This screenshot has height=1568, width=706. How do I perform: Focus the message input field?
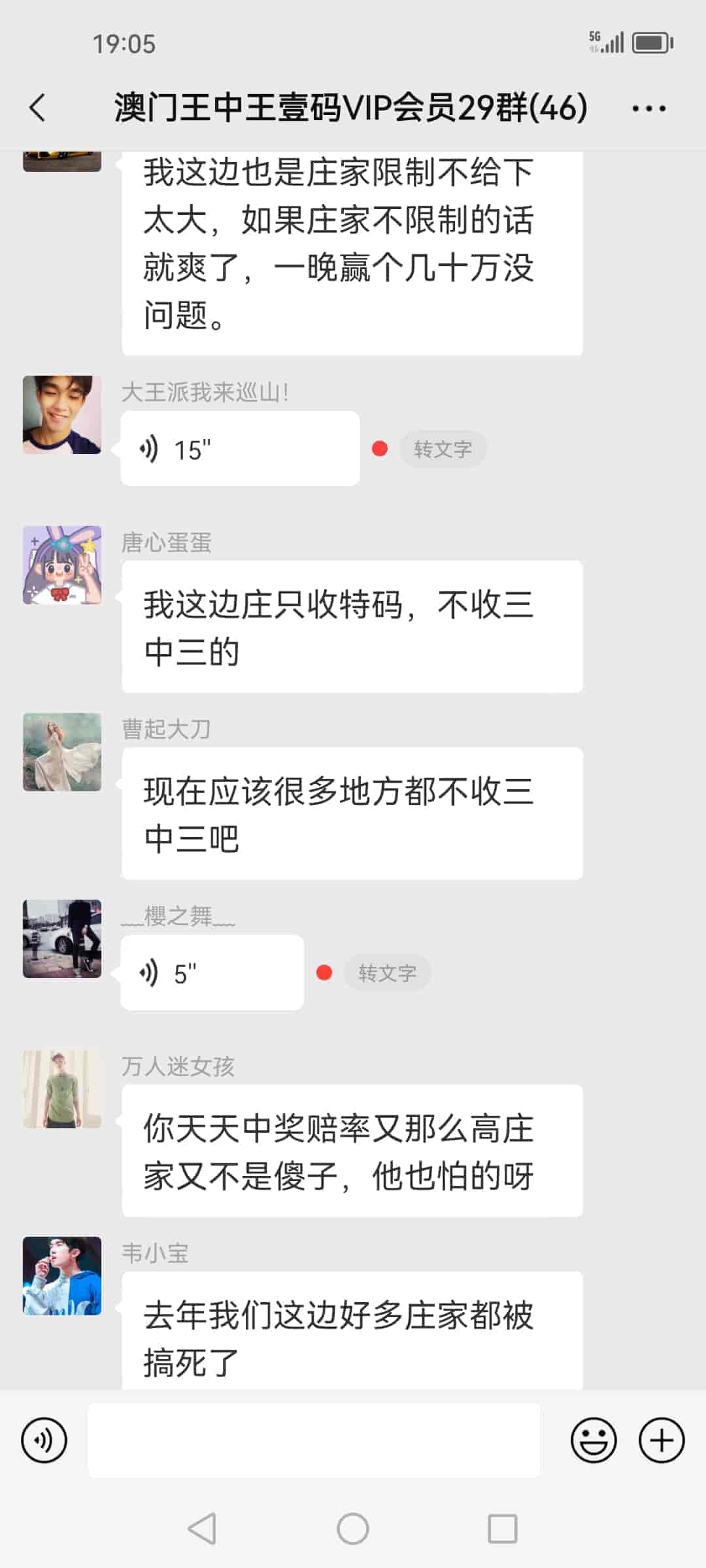pos(314,1440)
